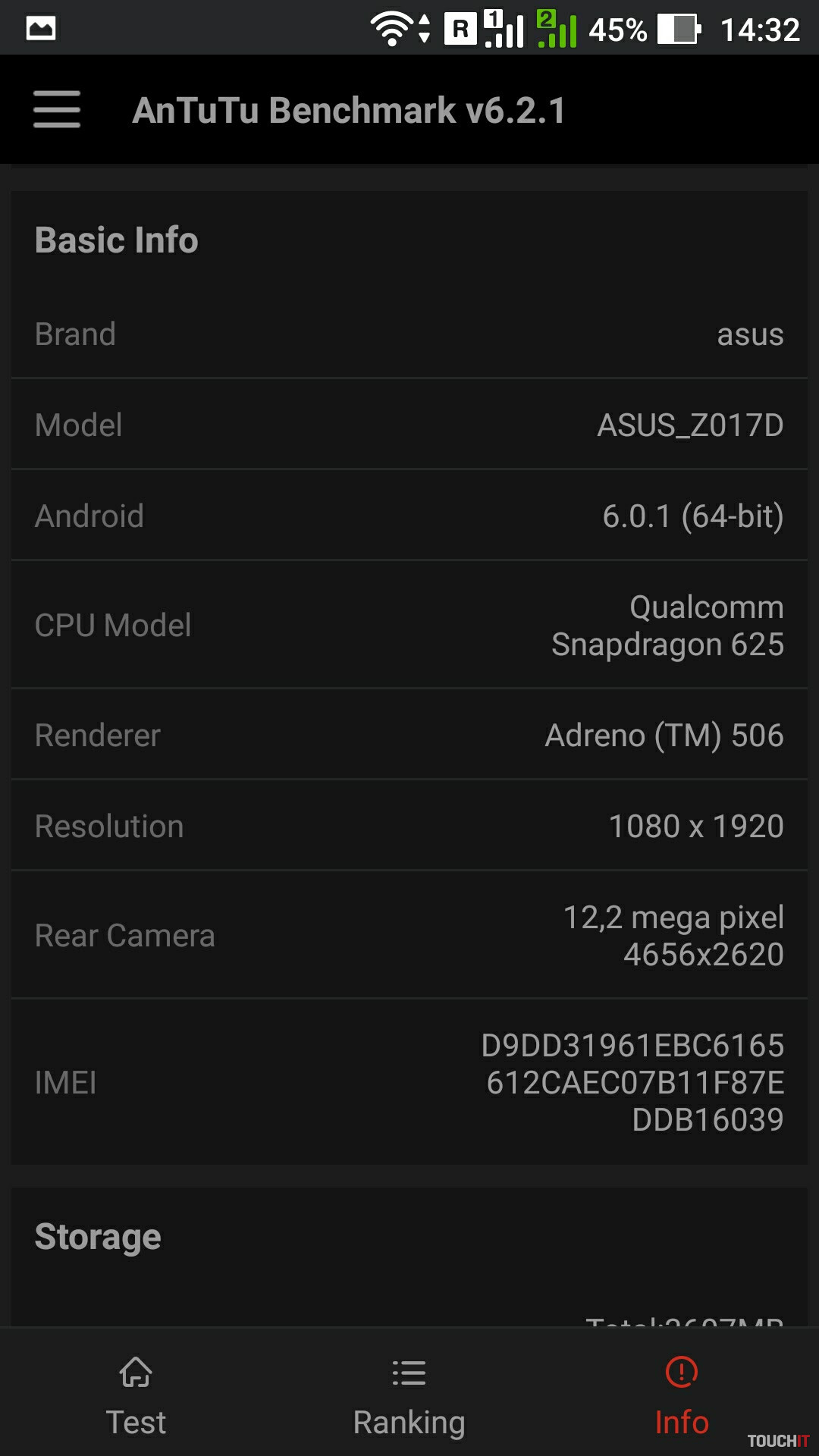Open the hamburger drawer menu

point(57,109)
